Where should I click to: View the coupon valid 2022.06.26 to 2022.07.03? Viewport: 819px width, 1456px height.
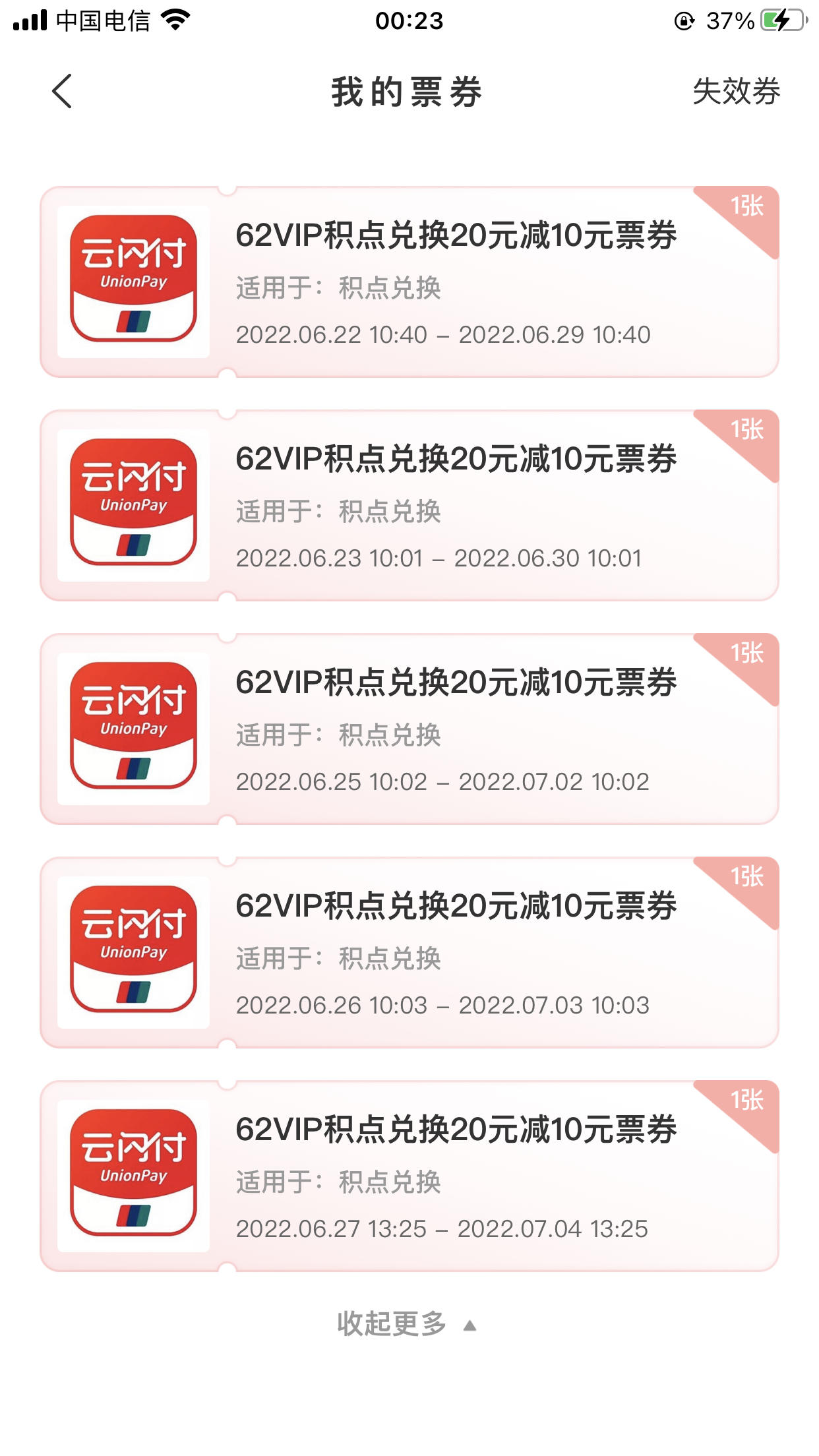[x=409, y=953]
